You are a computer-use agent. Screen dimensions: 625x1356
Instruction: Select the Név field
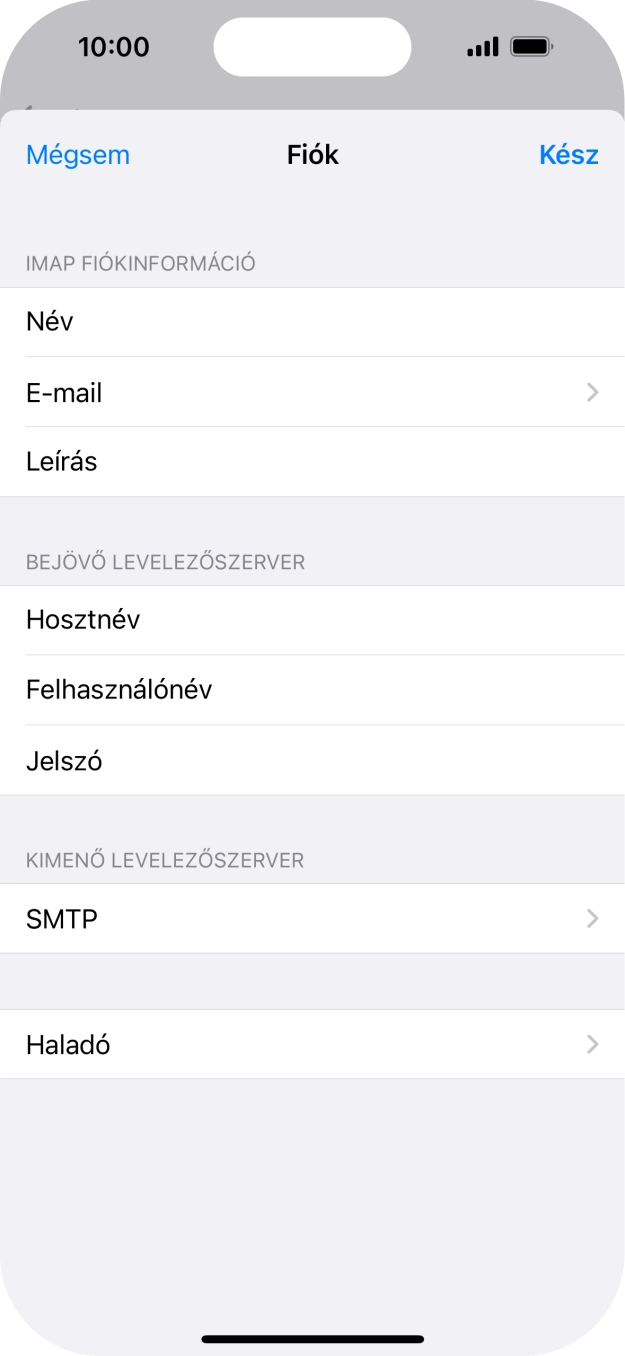[x=312, y=322]
